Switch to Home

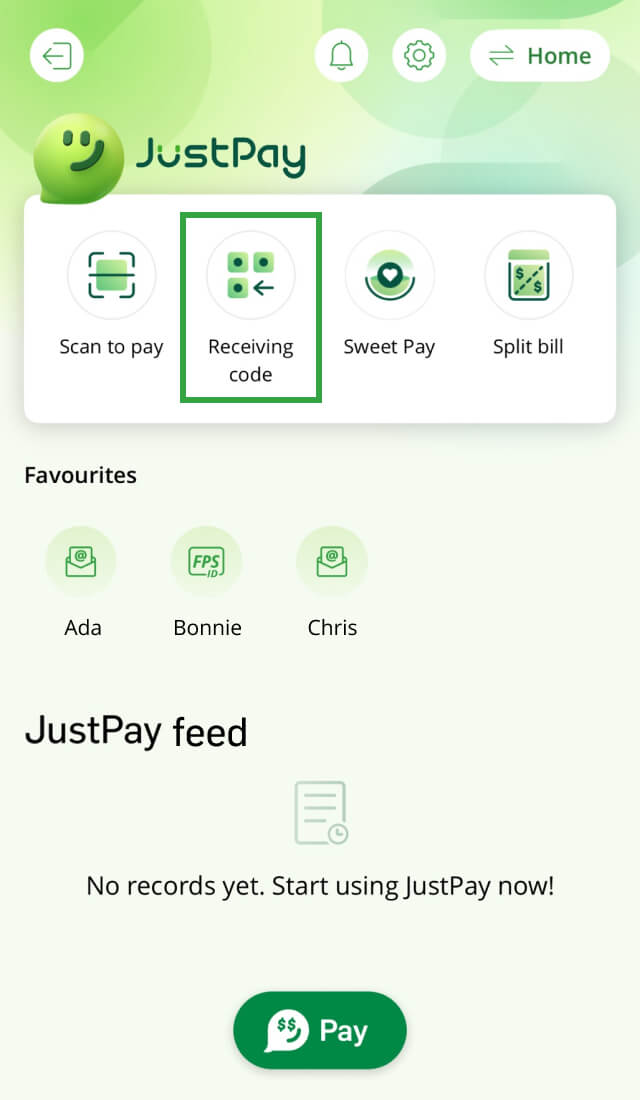(x=540, y=56)
